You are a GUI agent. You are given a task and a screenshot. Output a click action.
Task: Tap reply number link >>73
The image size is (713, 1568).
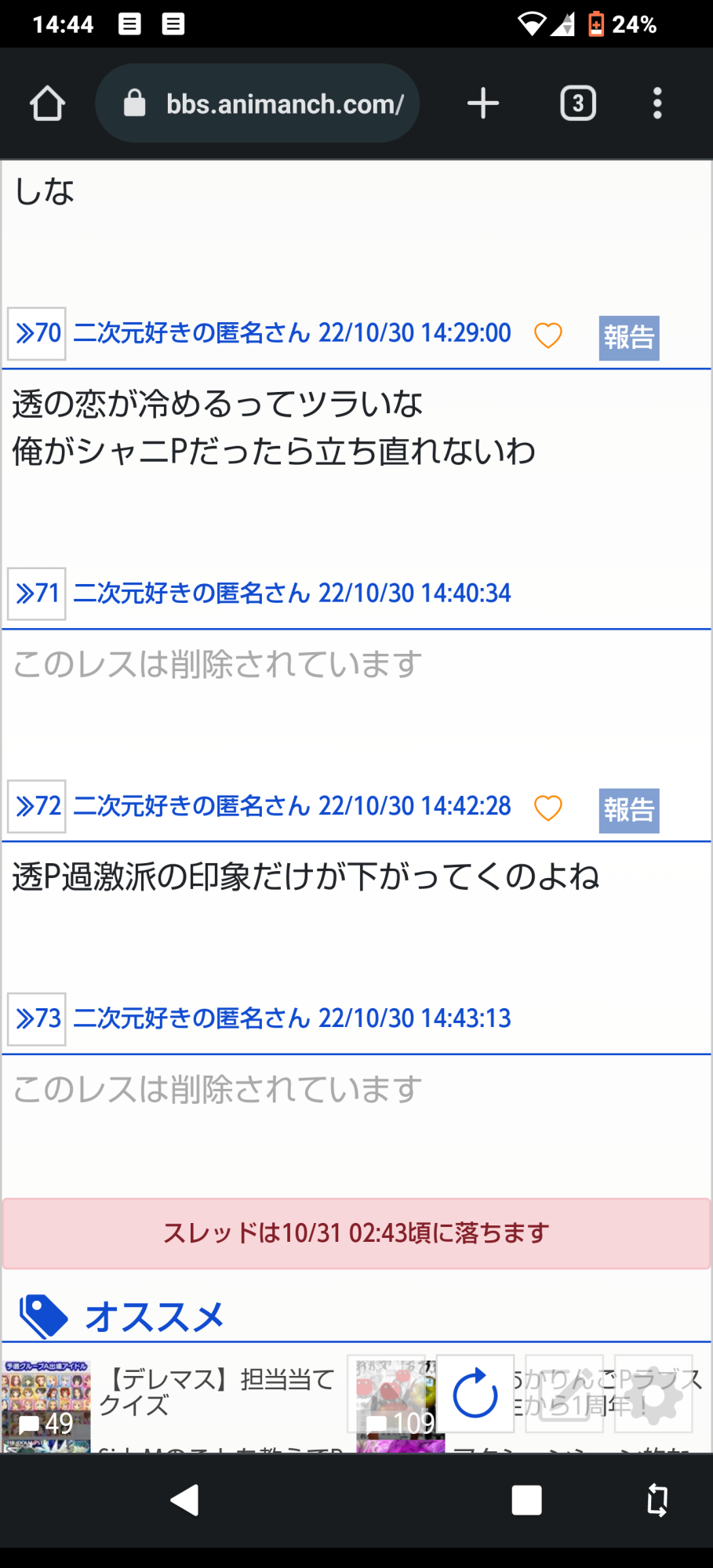pyautogui.click(x=37, y=1019)
